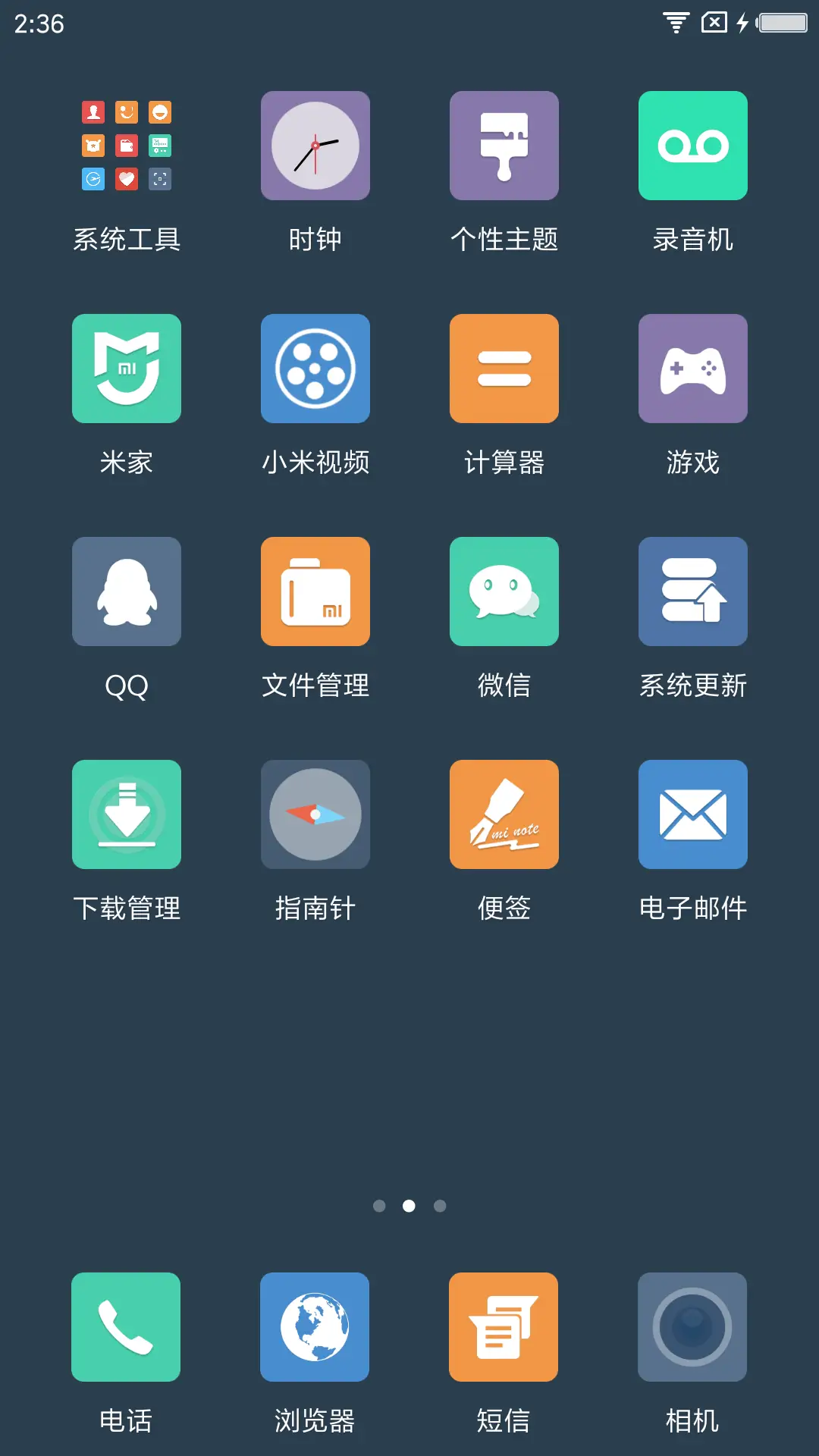Open 文件管理 file manager
Screen dimensions: 819x1456
click(x=315, y=591)
